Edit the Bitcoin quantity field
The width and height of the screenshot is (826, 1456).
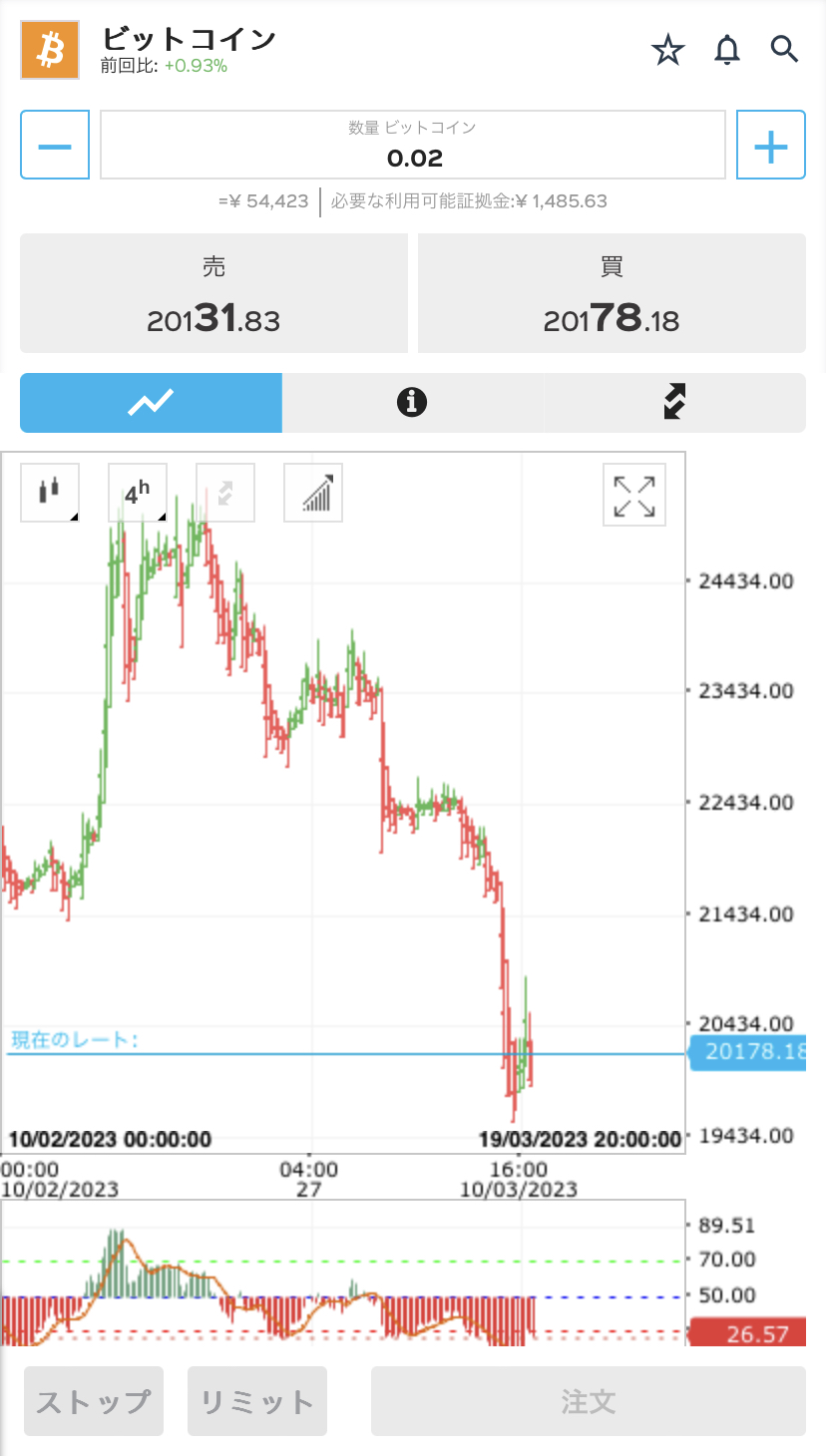tap(413, 145)
